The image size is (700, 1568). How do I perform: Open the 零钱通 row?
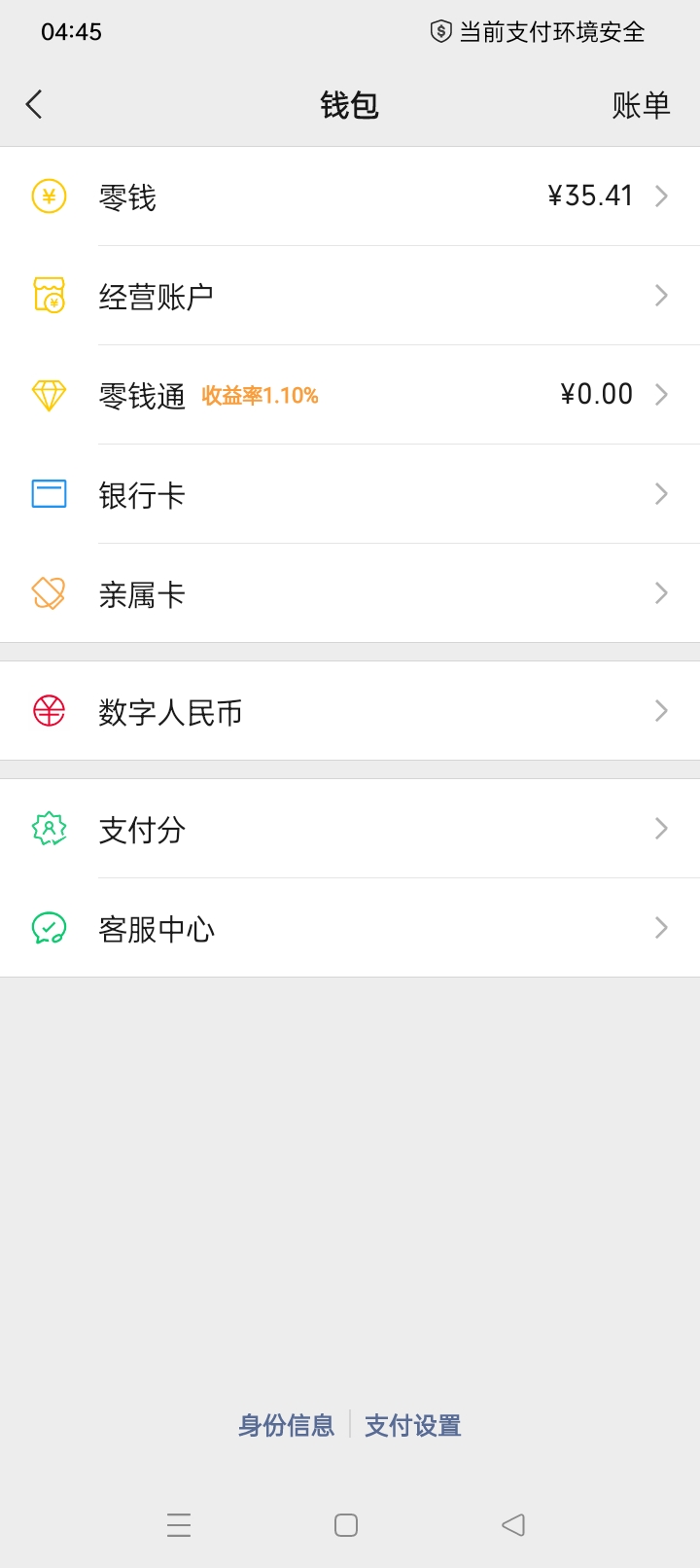click(x=350, y=395)
